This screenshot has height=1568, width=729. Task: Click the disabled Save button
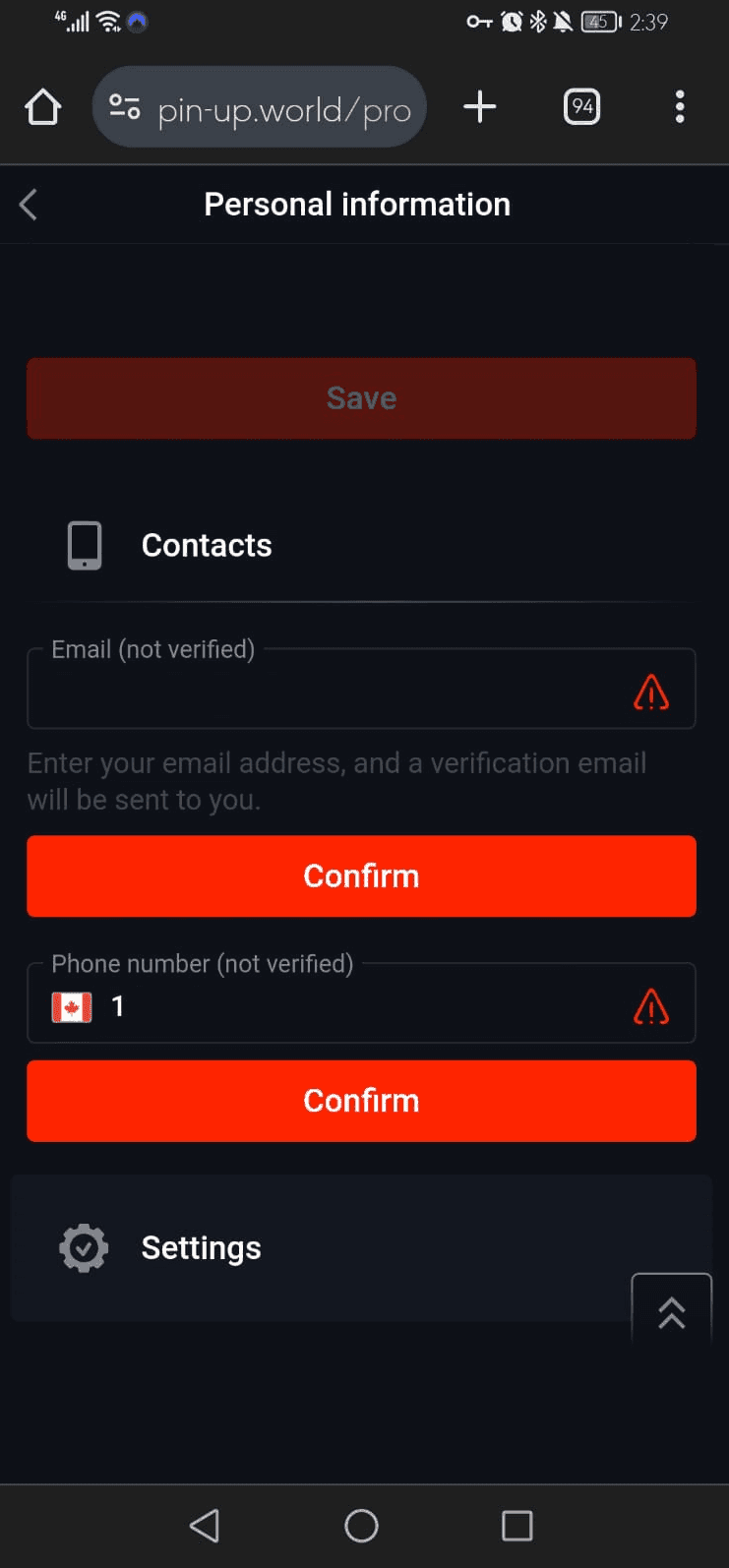point(361,398)
